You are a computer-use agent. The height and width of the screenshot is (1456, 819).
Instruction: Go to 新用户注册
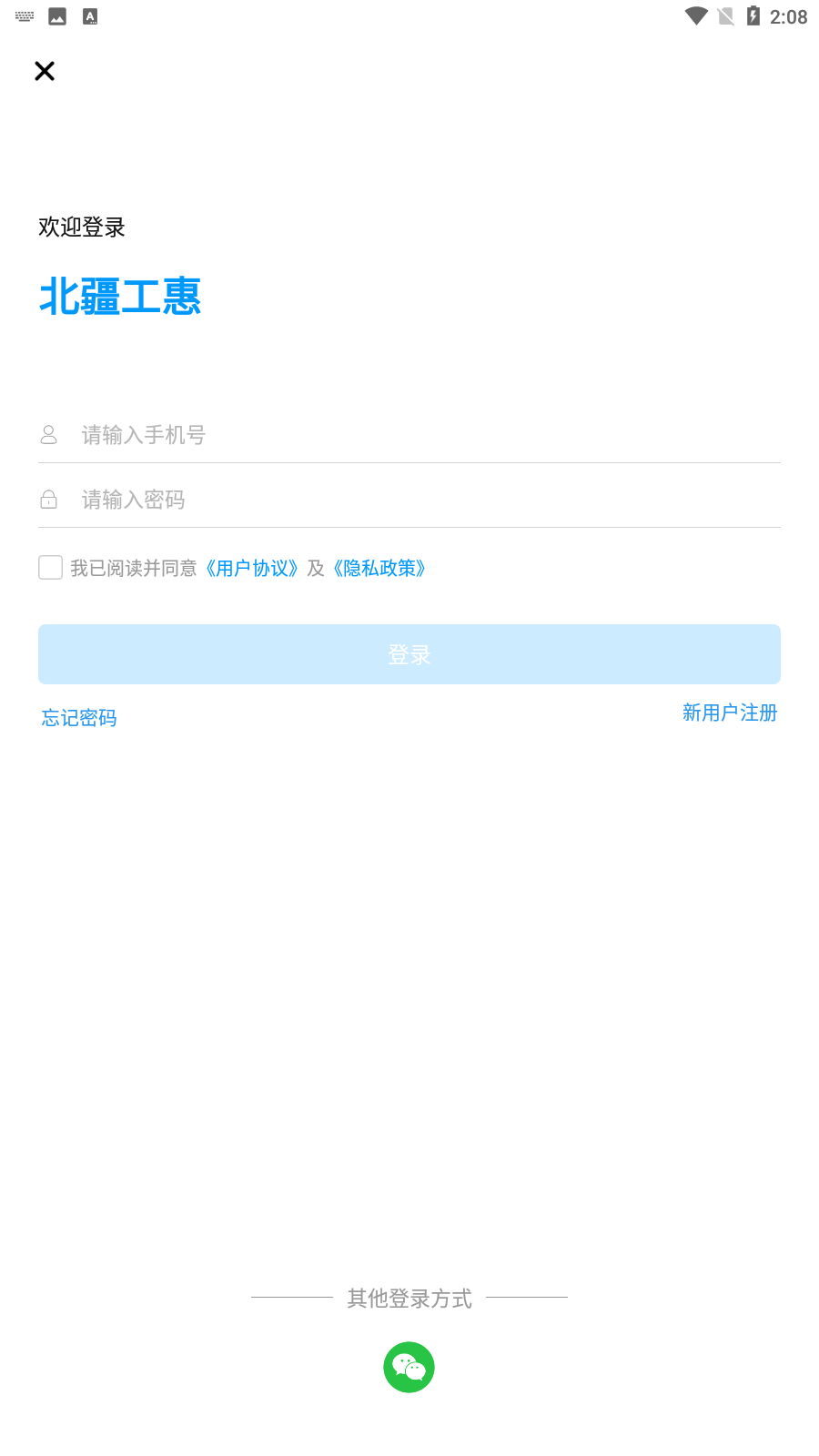[730, 713]
